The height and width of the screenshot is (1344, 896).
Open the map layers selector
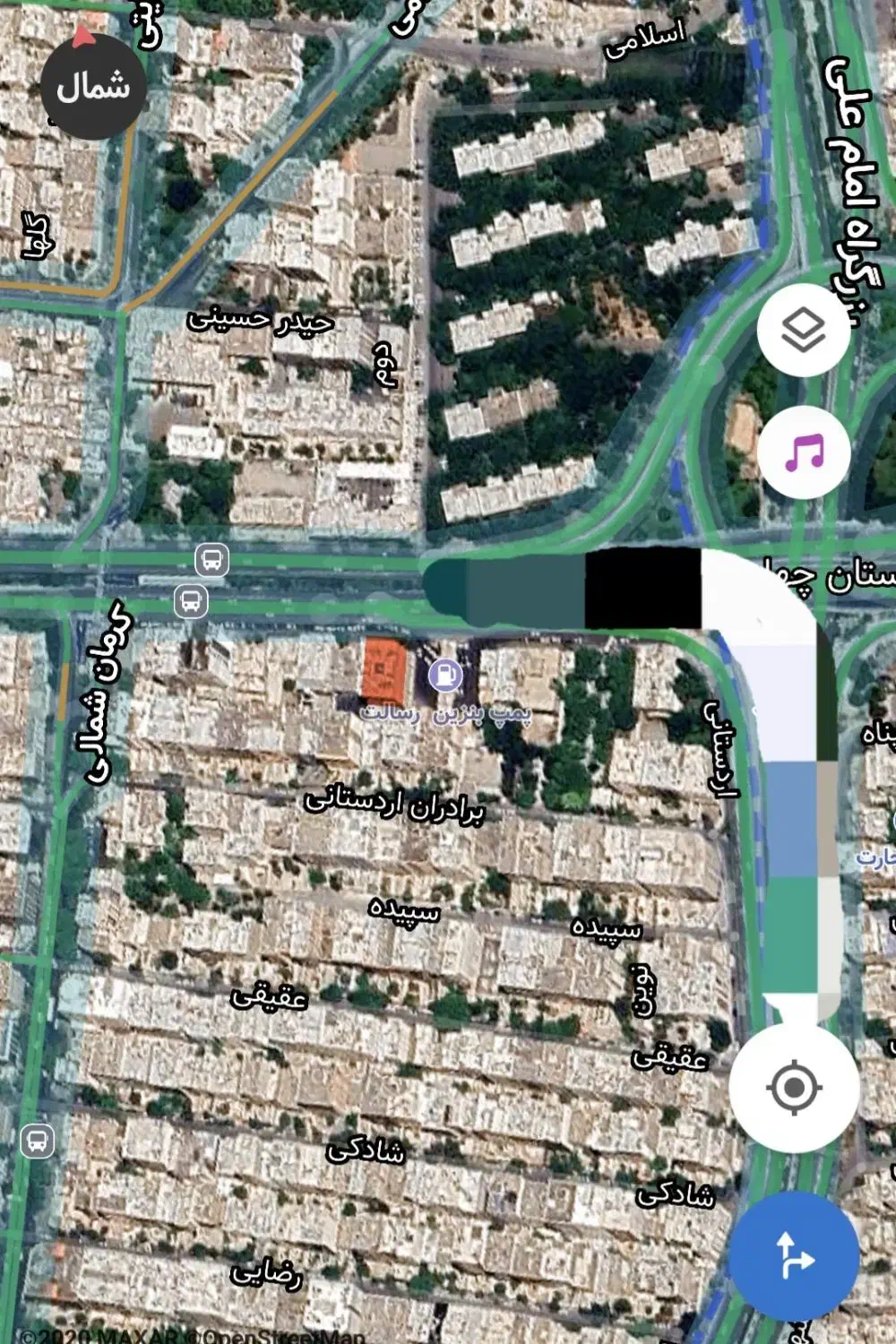pyautogui.click(x=803, y=331)
